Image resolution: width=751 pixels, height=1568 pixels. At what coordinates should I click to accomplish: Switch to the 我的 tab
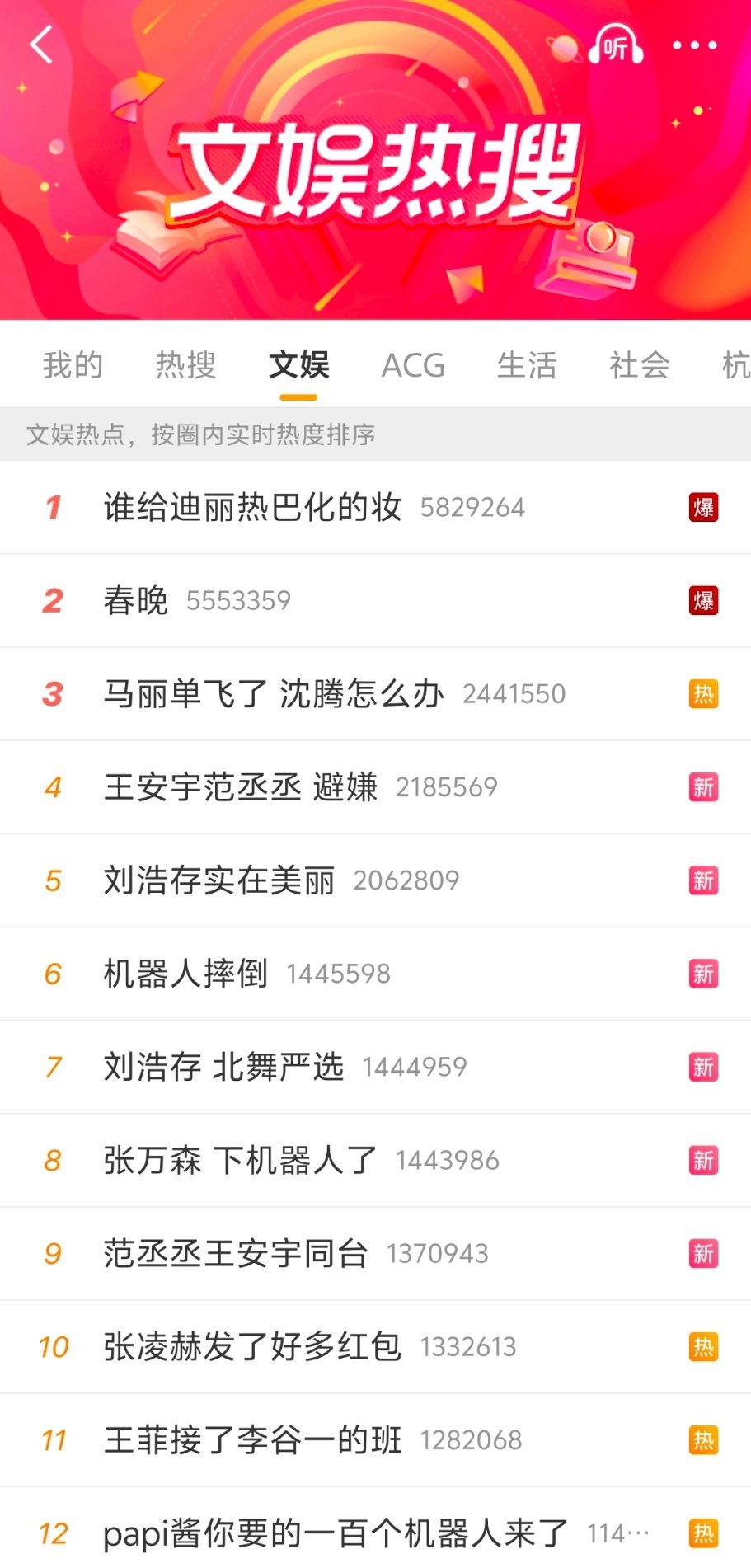coord(73,365)
